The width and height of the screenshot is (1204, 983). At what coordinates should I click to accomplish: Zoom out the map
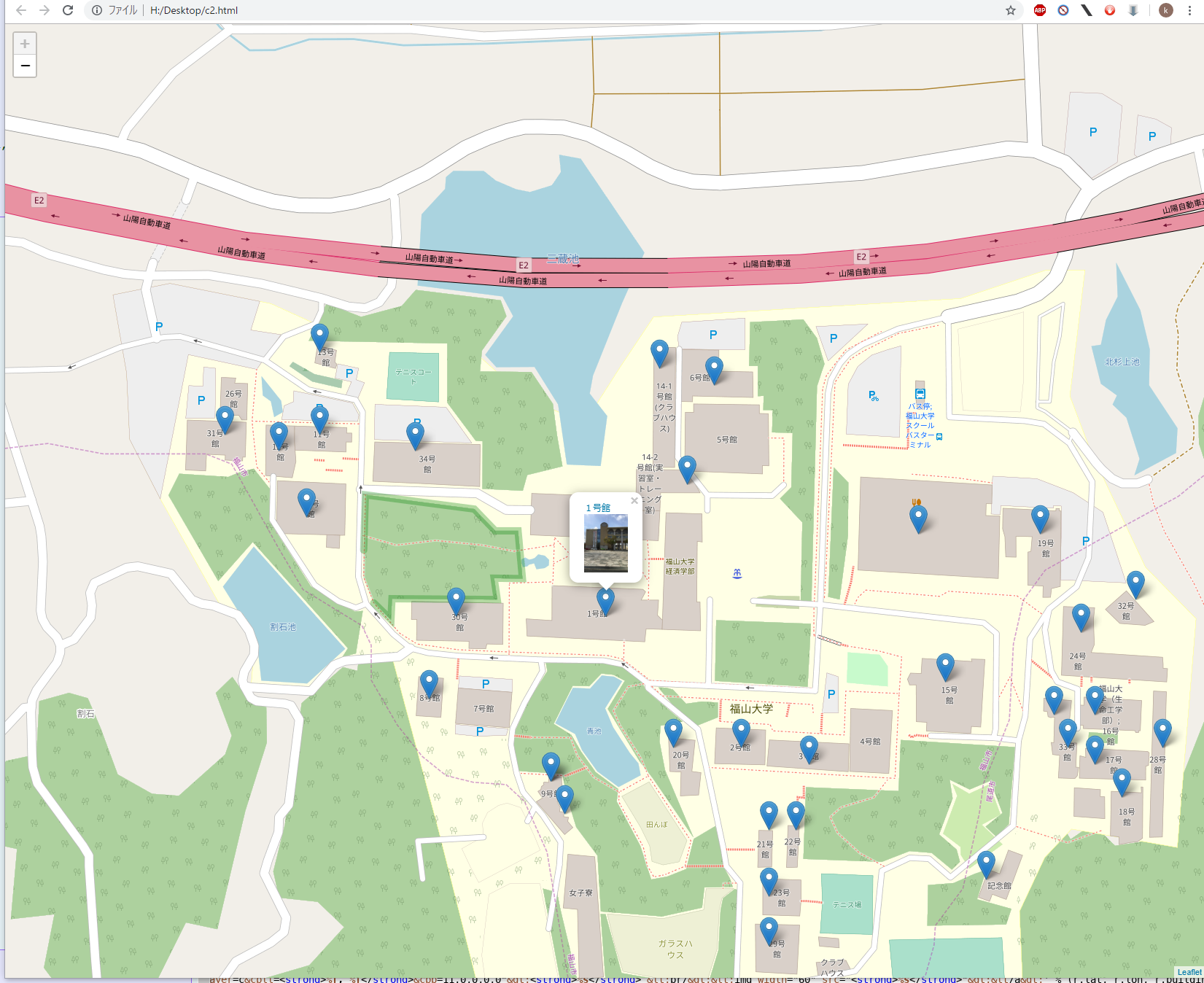[x=25, y=66]
